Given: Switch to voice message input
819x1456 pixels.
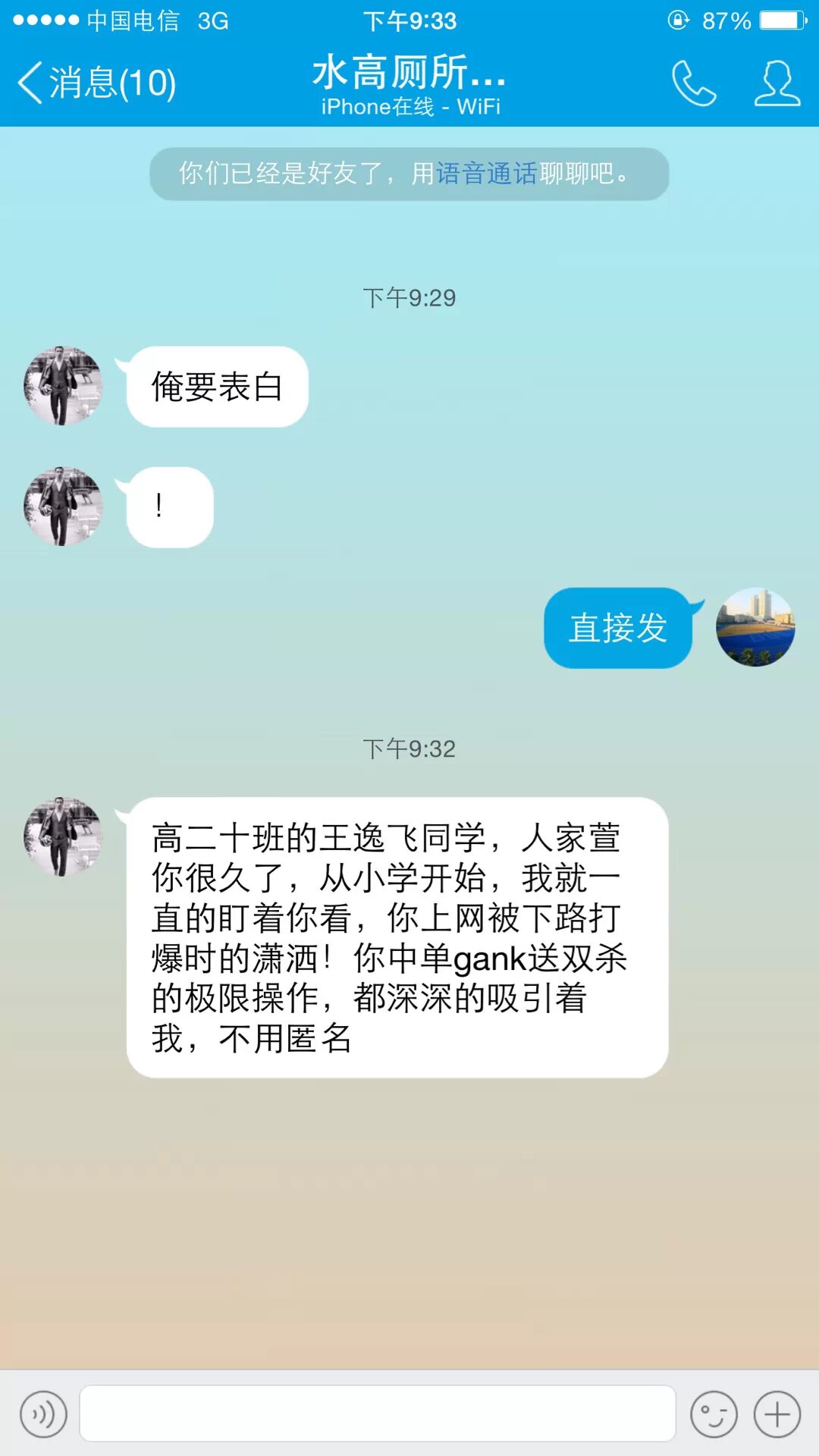Looking at the screenshot, I should [x=43, y=1414].
